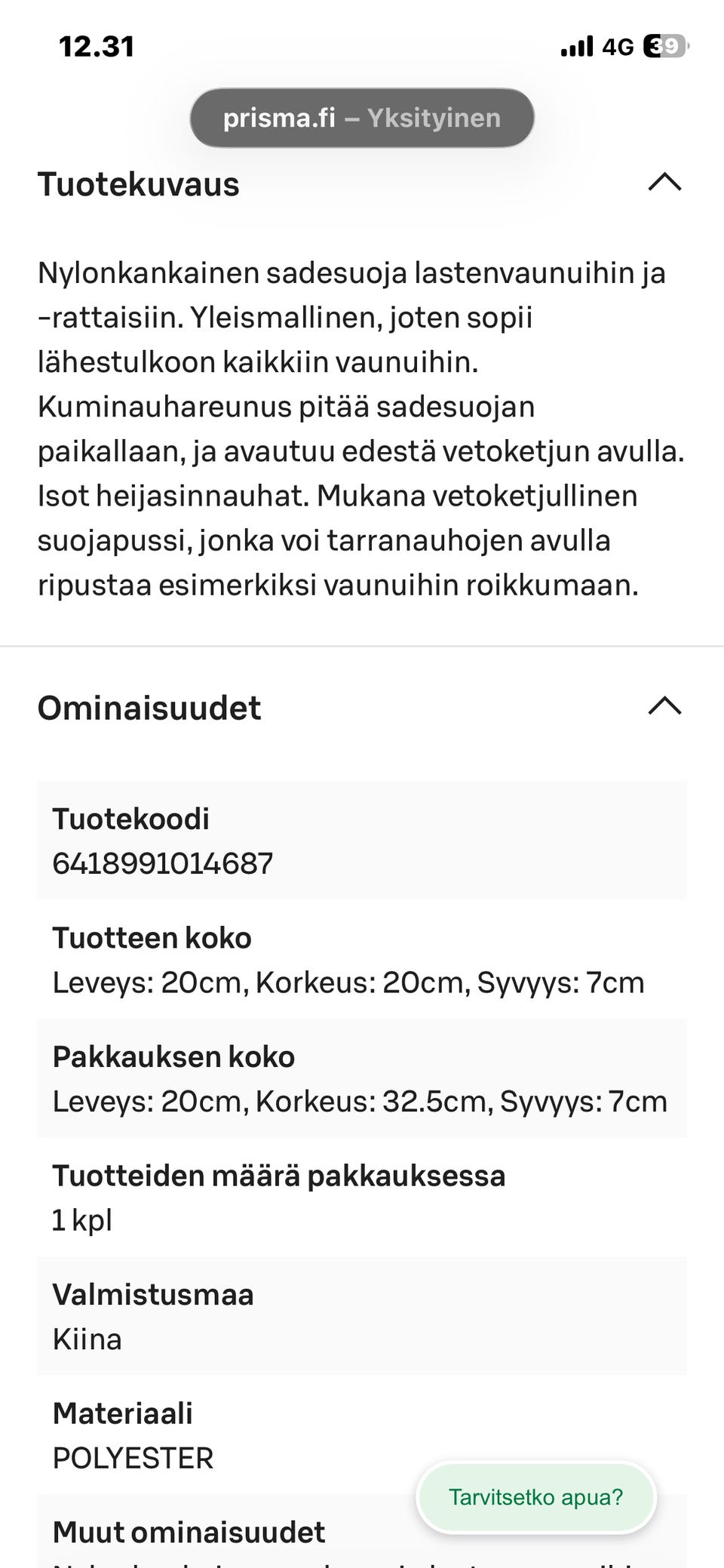Screen dimensions: 724x1568
Task: Select the product code 6418991014687
Action: coord(163,862)
